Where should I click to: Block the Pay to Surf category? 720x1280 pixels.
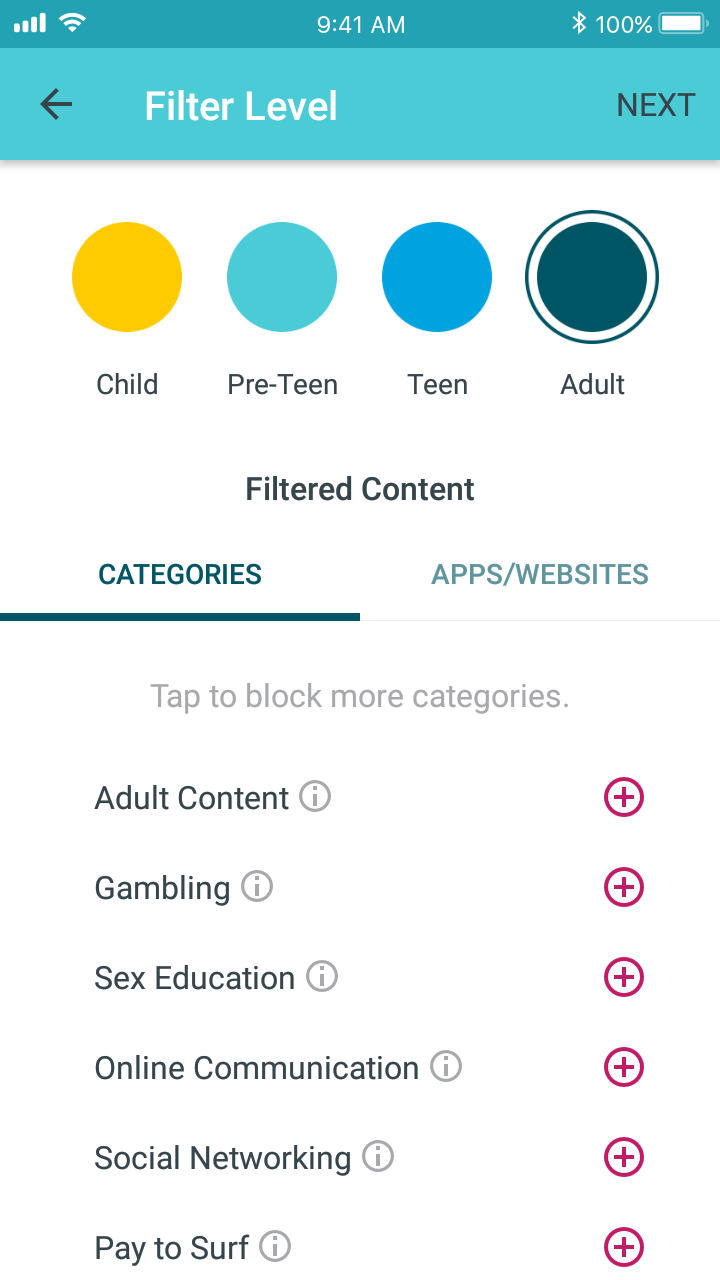pos(624,1247)
